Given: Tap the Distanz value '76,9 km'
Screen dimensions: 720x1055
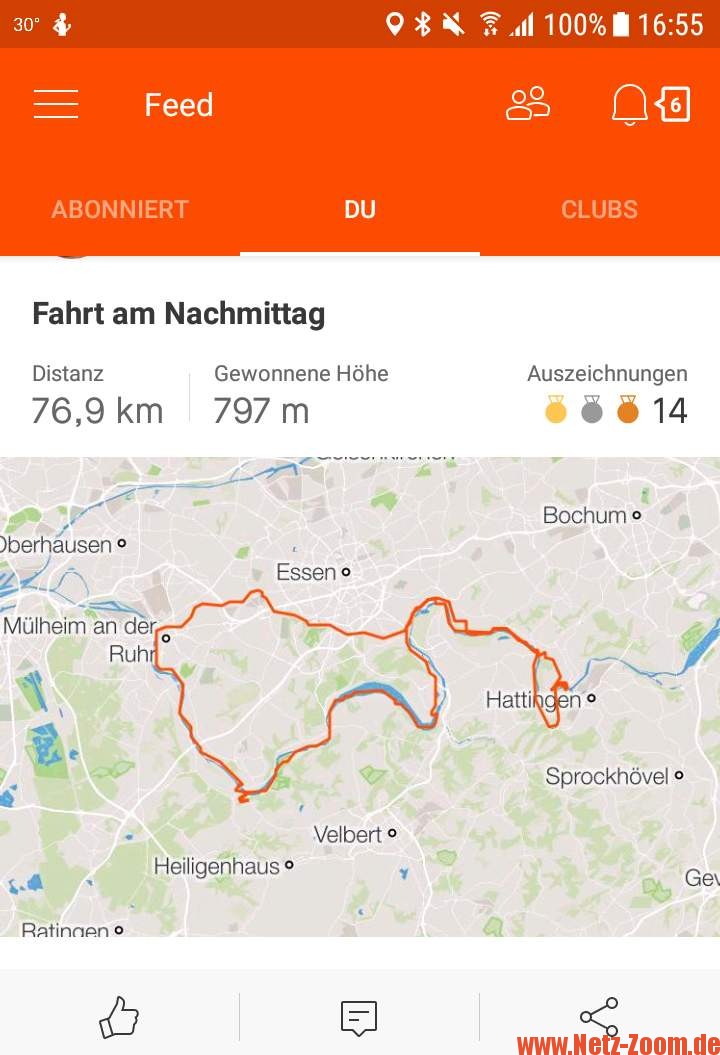Looking at the screenshot, I should (x=97, y=410).
